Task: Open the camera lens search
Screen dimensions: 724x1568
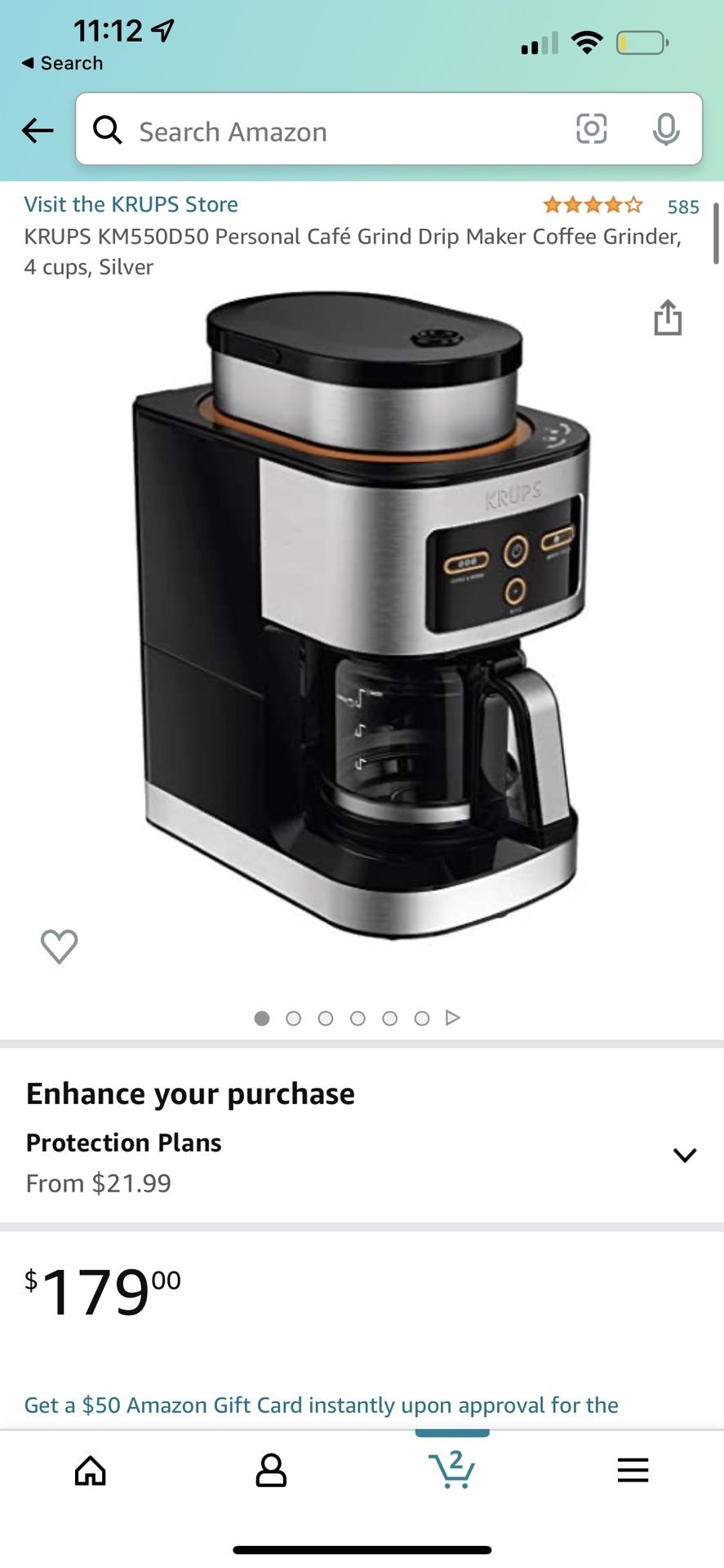Action: click(x=592, y=129)
